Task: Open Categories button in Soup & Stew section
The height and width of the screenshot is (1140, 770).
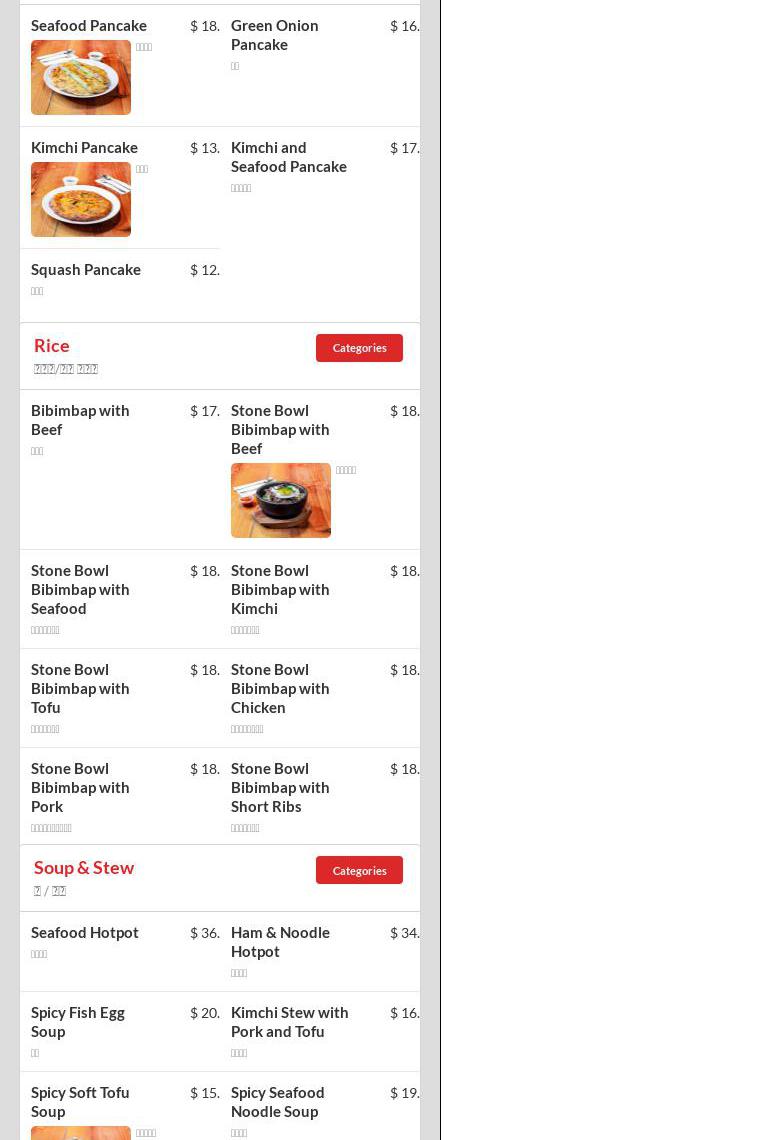Action: (359, 870)
